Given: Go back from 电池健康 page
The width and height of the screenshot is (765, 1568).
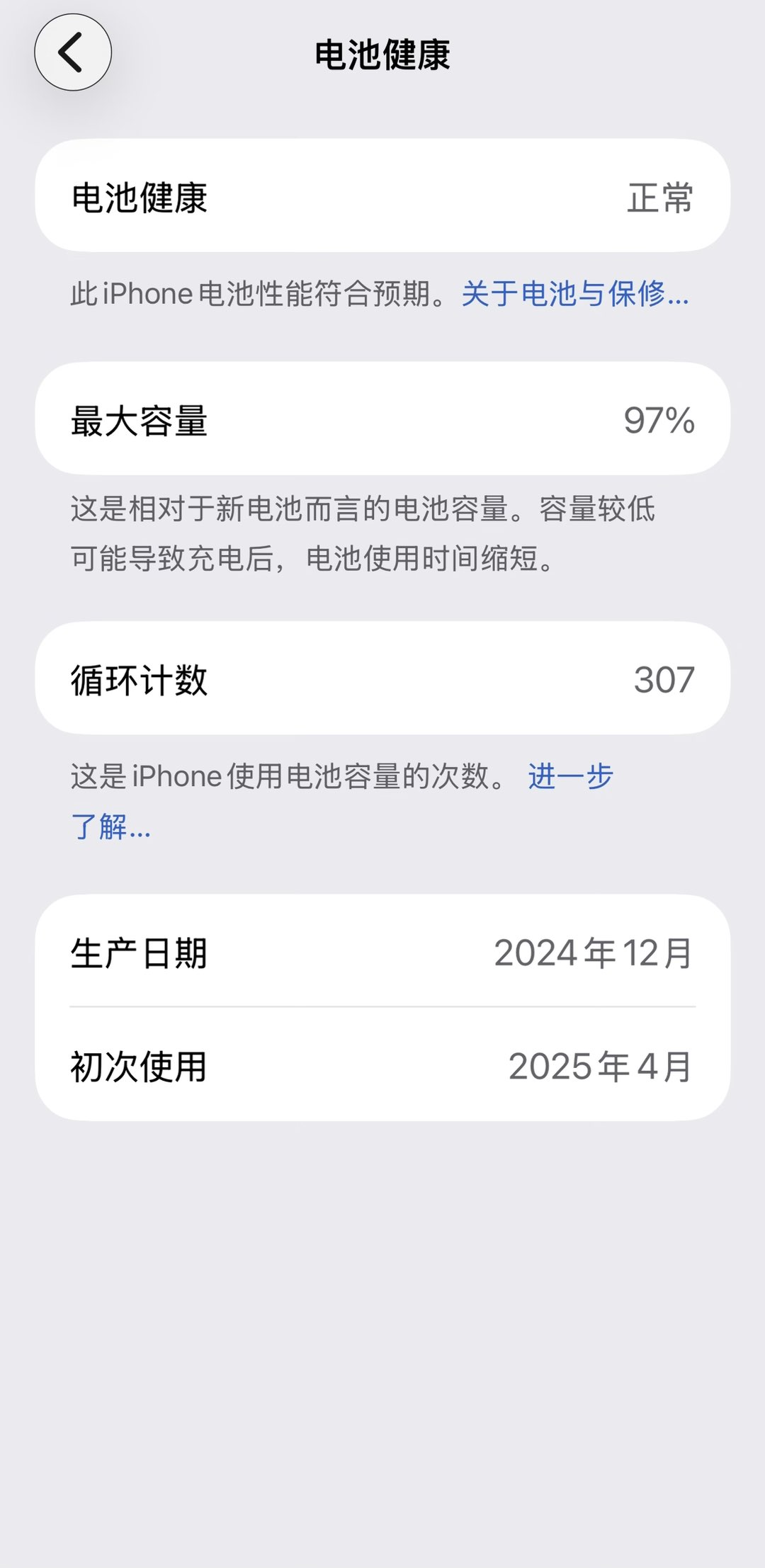Looking at the screenshot, I should point(73,52).
